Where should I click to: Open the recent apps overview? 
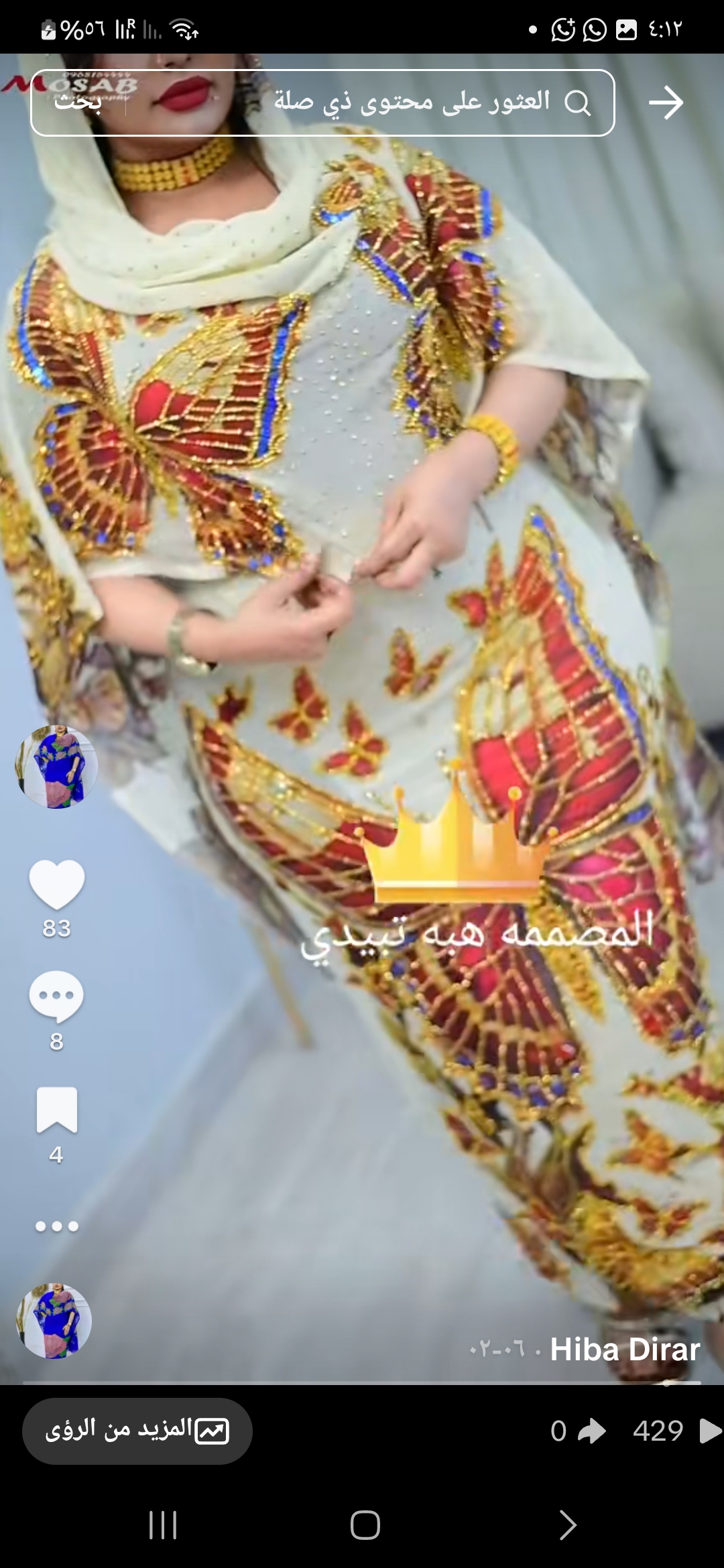[x=163, y=1526]
